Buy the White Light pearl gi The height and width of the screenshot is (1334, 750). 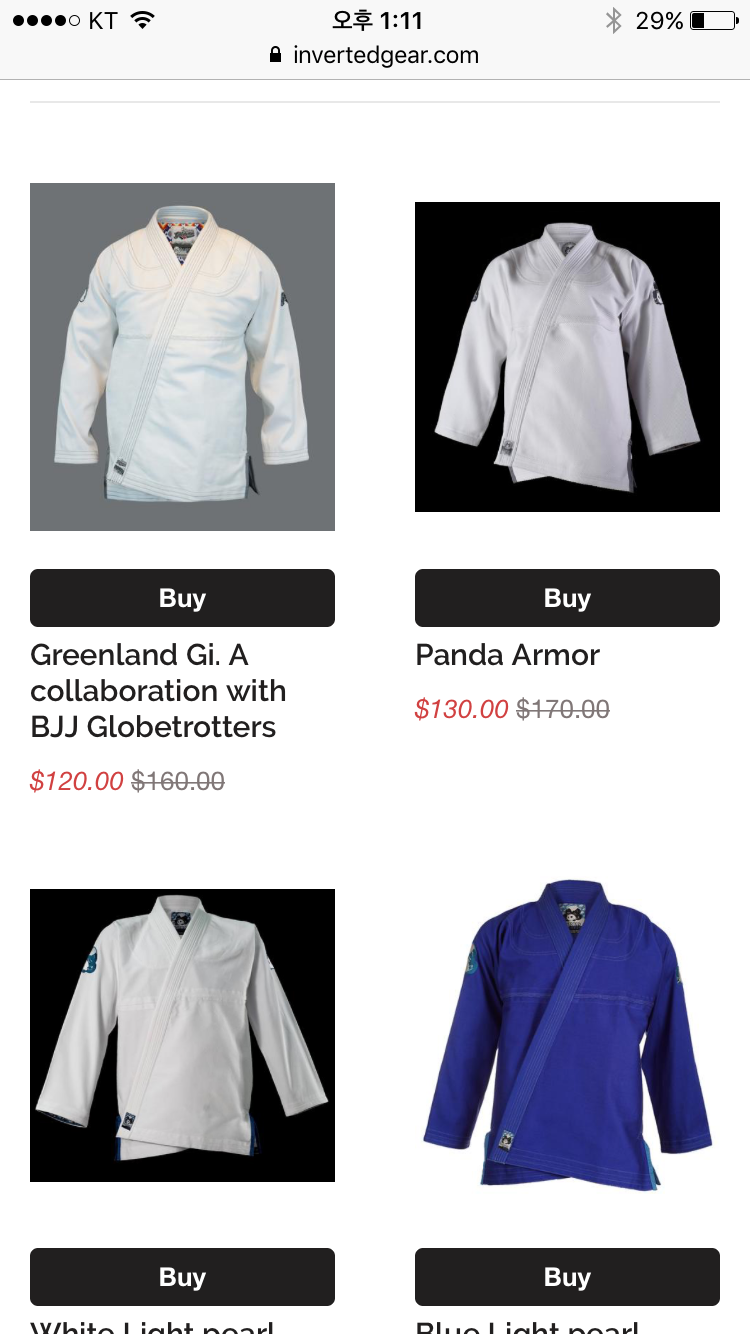pyautogui.click(x=182, y=1277)
